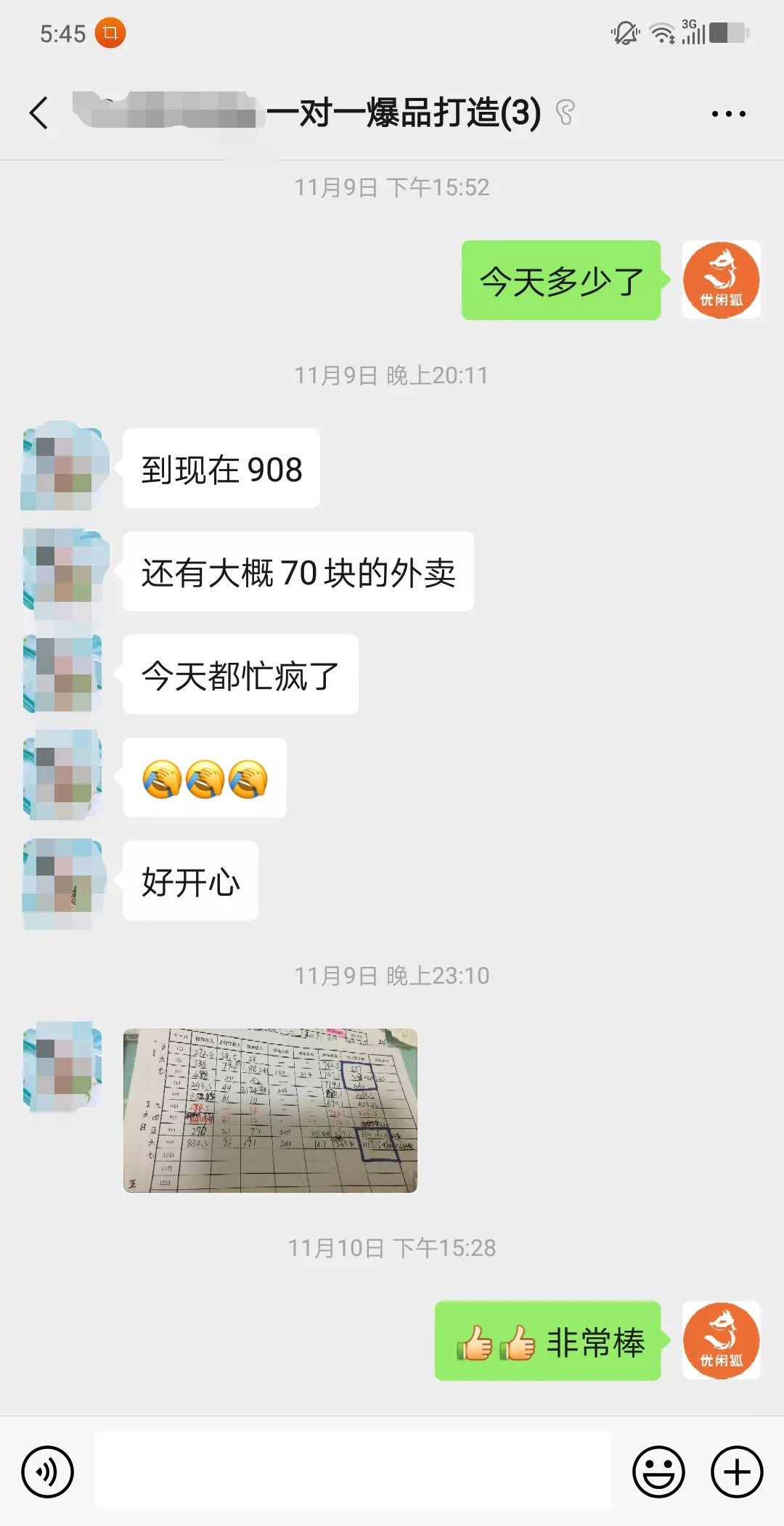Open the three-dot chat options menu
Image resolution: width=784 pixels, height=1526 pixels.
pyautogui.click(x=728, y=114)
